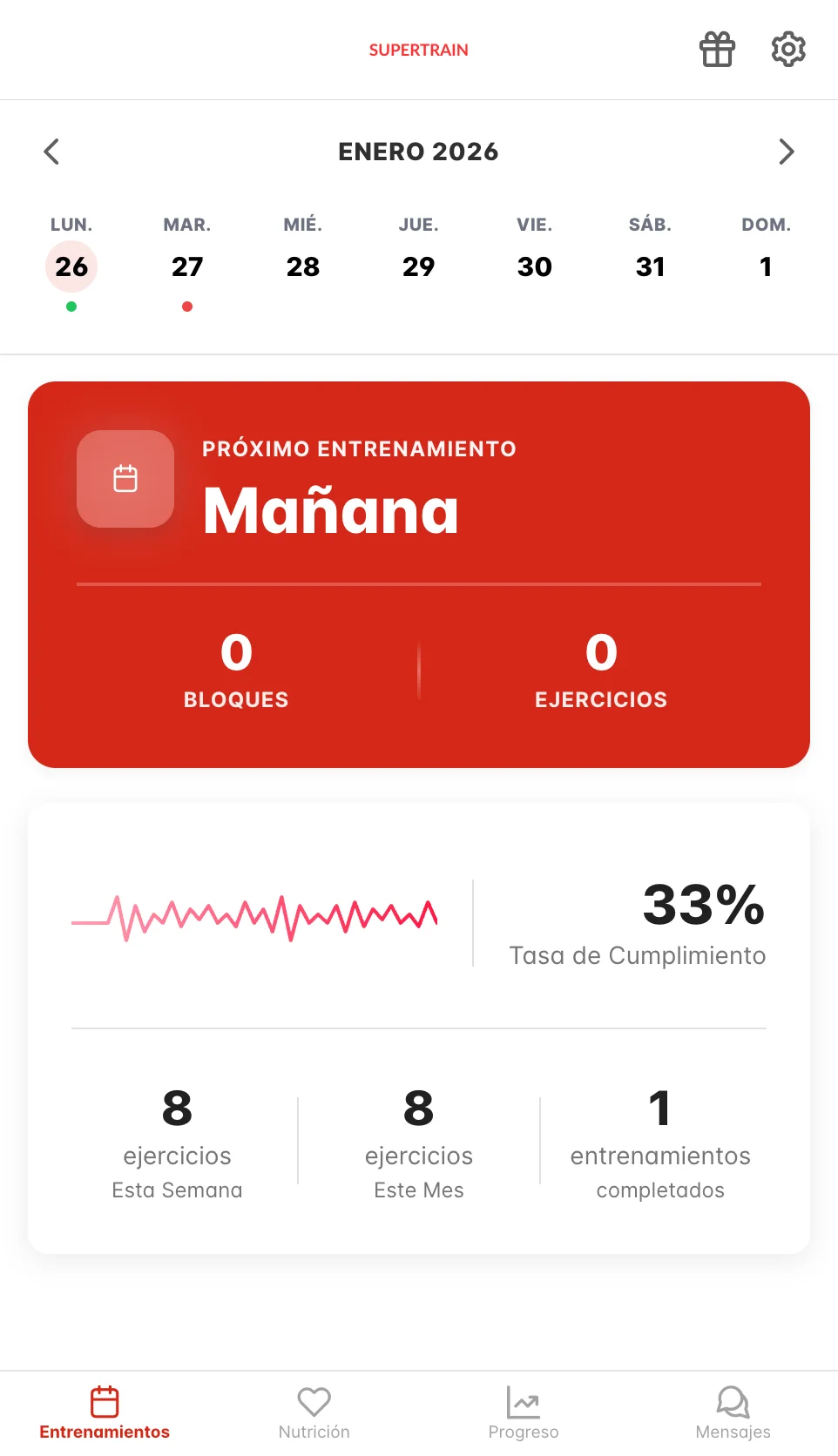Open the Progreso tab
Image resolution: width=838 pixels, height=1456 pixels.
(524, 1412)
